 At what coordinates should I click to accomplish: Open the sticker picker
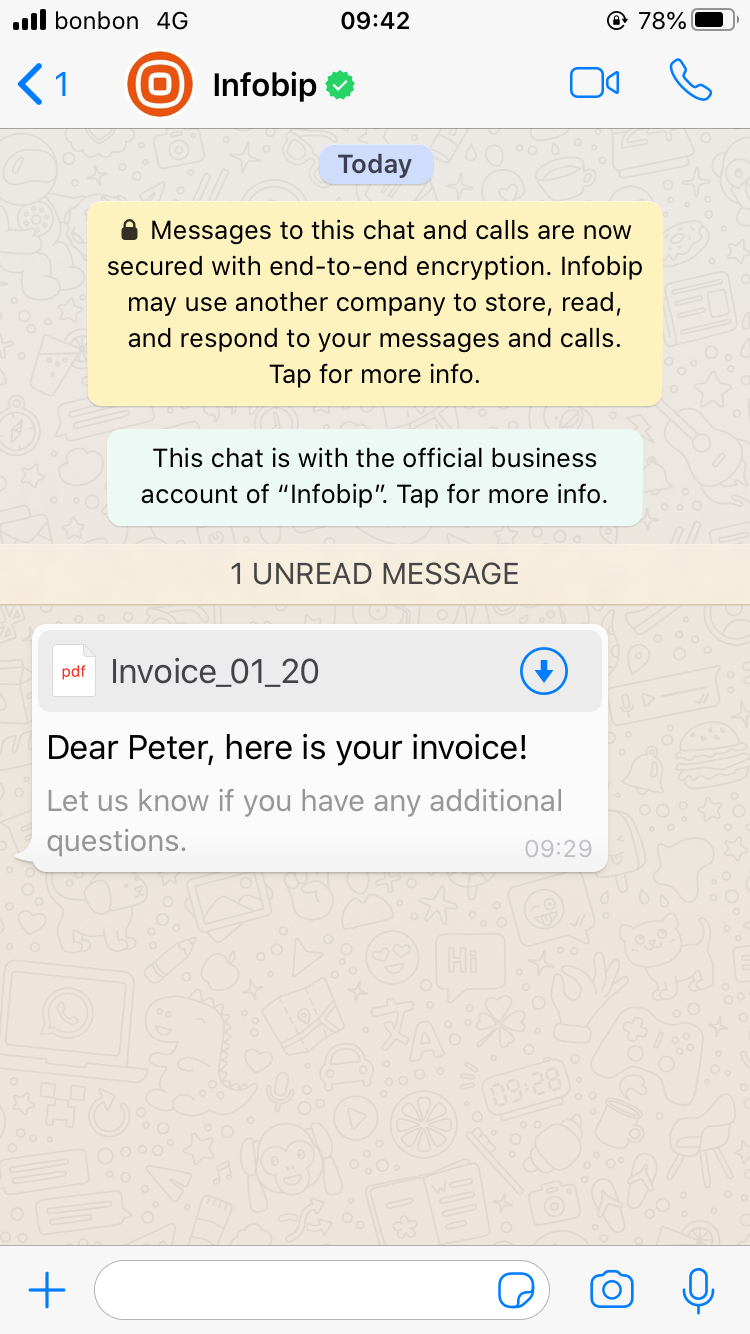(516, 1291)
